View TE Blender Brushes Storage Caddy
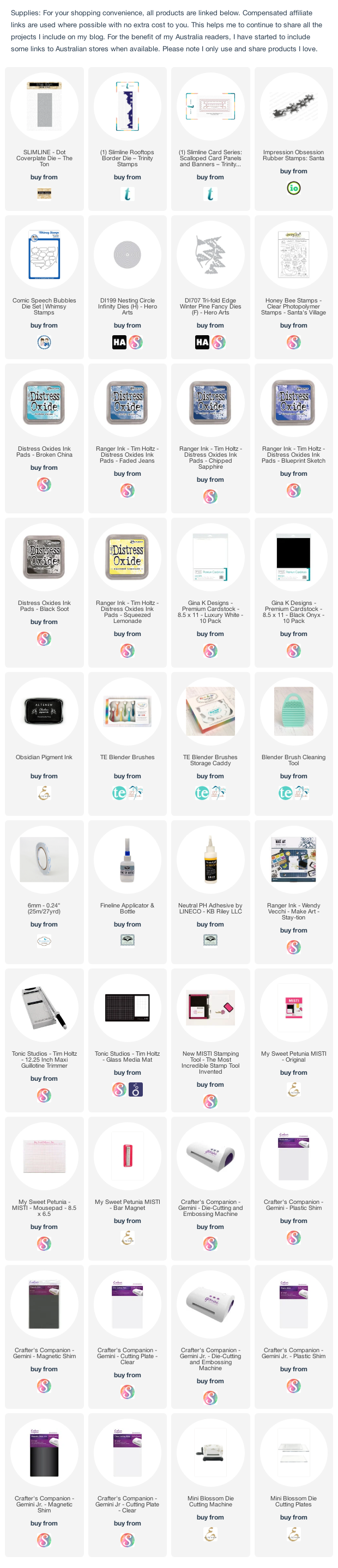This screenshot has height=1568, width=338. (x=210, y=712)
